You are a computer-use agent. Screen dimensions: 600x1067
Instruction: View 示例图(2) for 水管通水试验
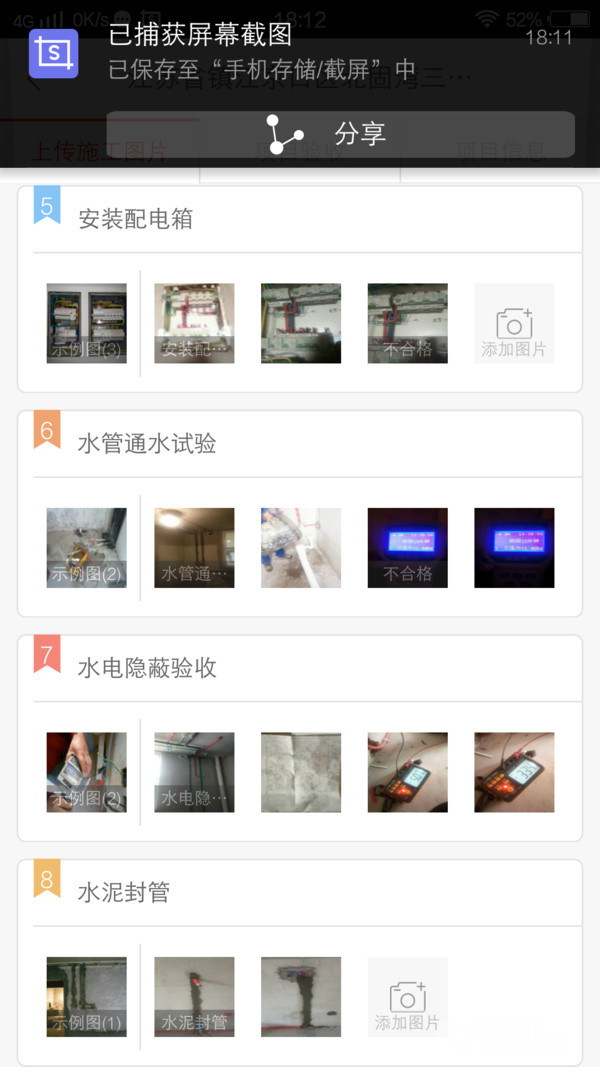tap(87, 547)
